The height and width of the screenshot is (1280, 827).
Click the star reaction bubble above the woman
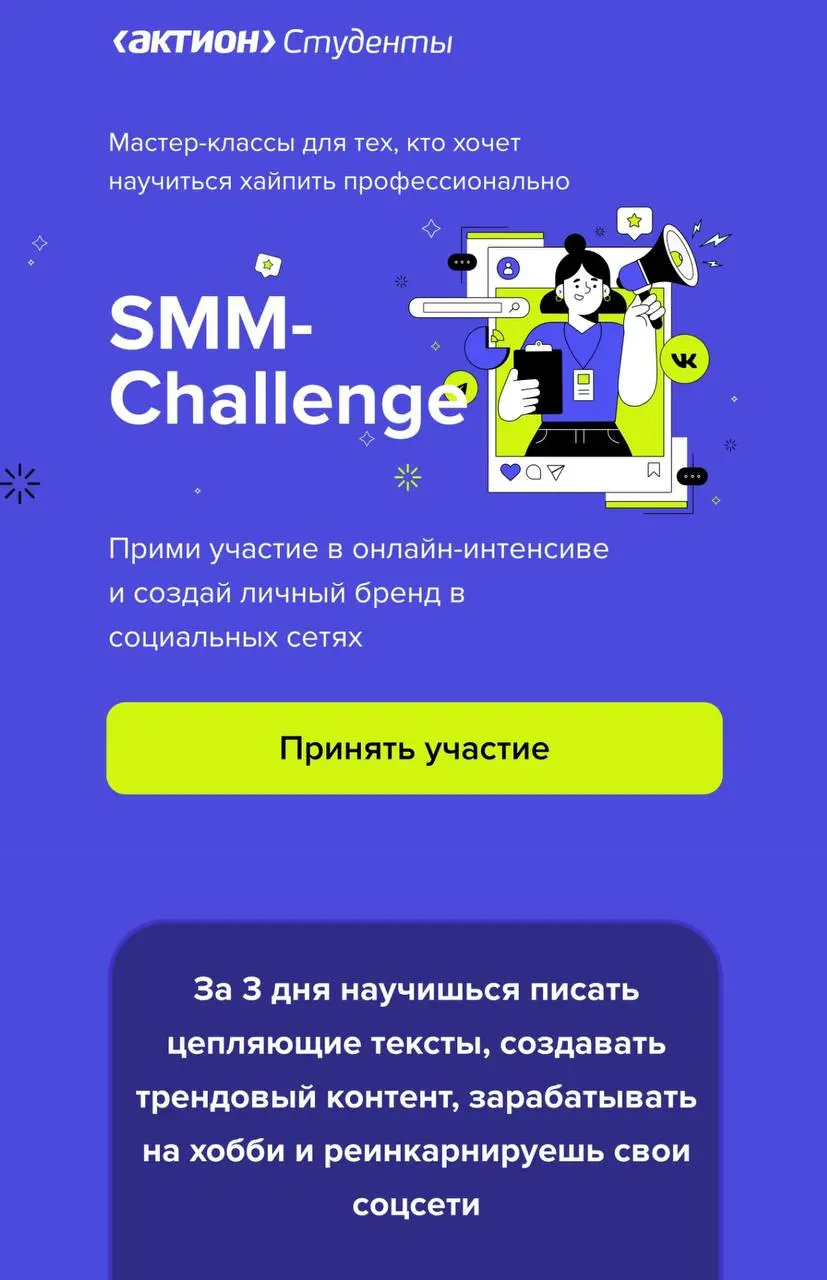point(633,220)
